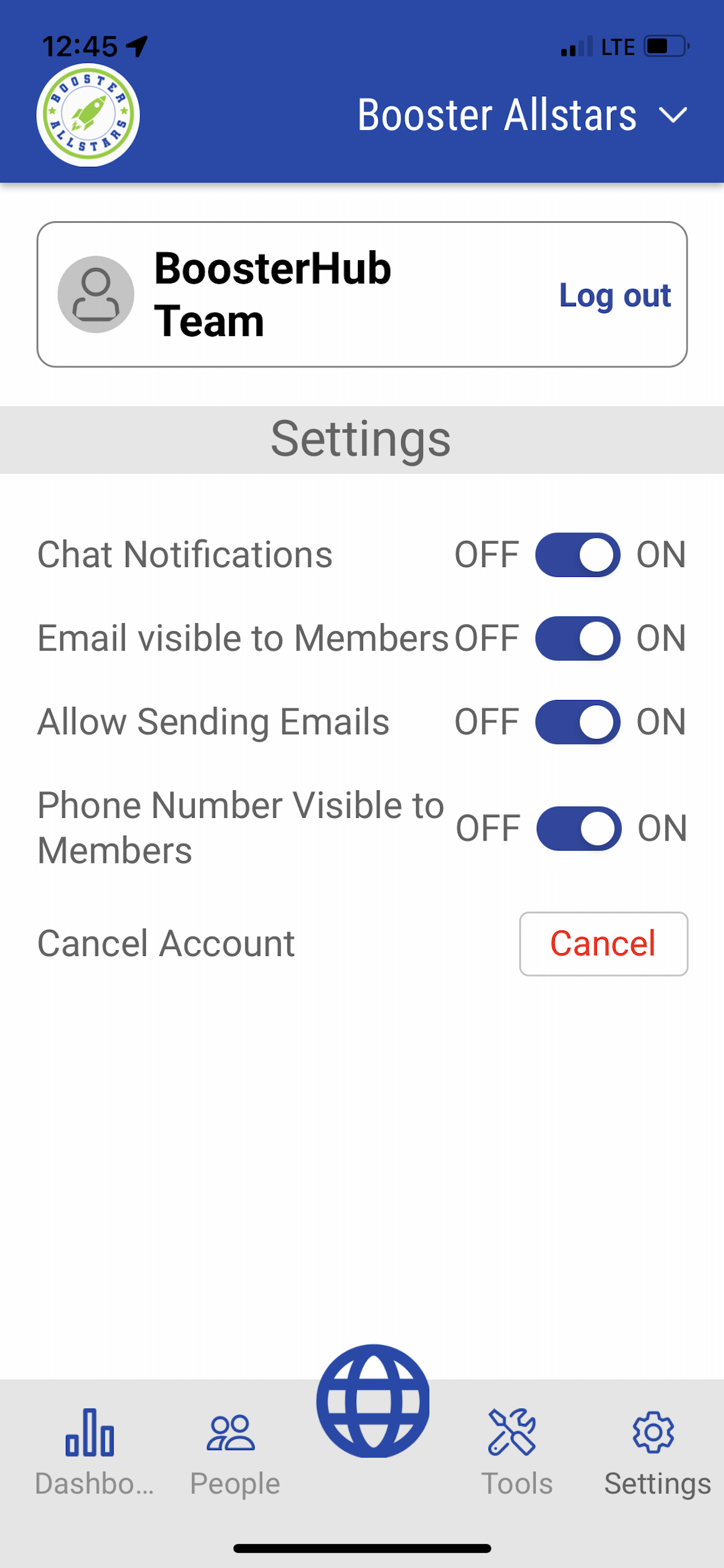Switch off Phone Number Visible to Members

pos(579,828)
